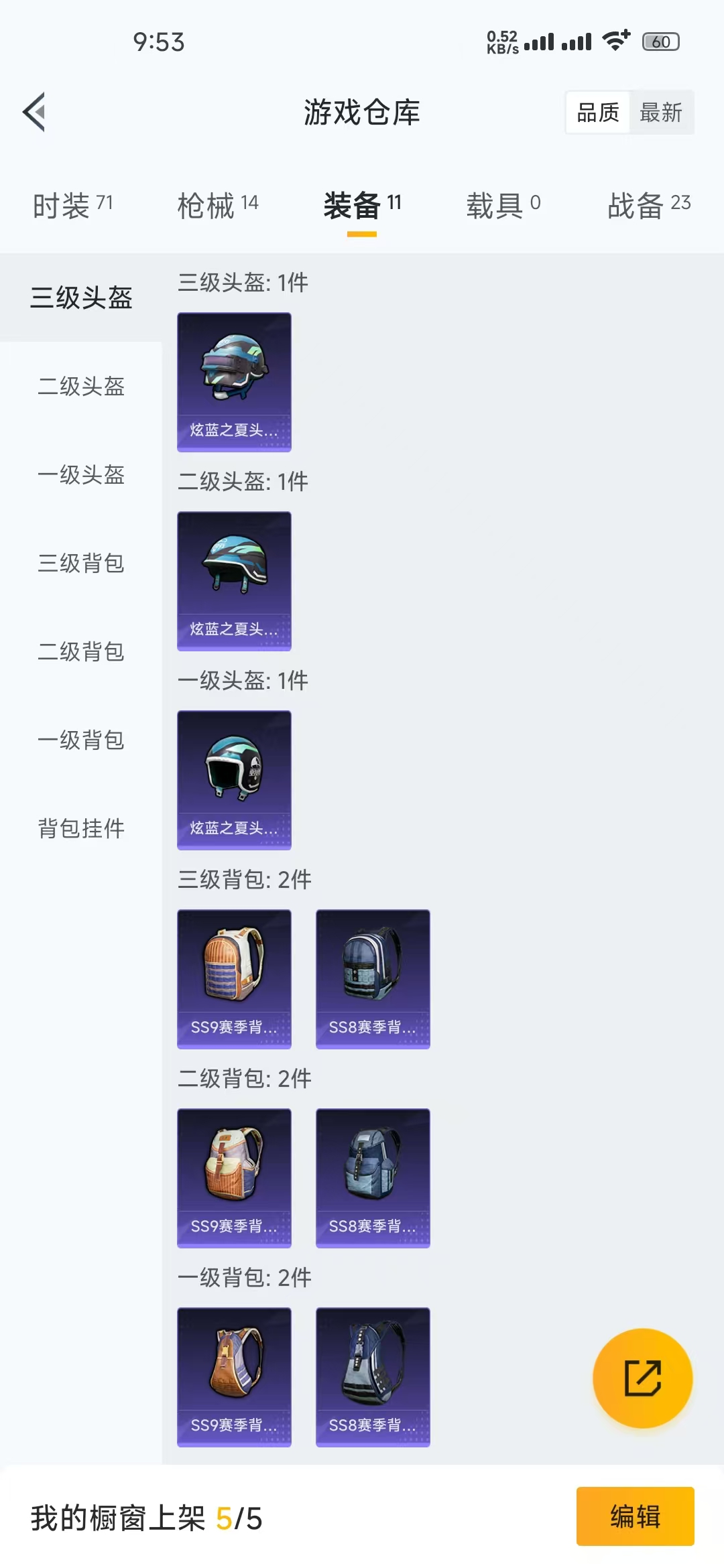Open the SS9赛季背包 level-3 backpack

234,979
